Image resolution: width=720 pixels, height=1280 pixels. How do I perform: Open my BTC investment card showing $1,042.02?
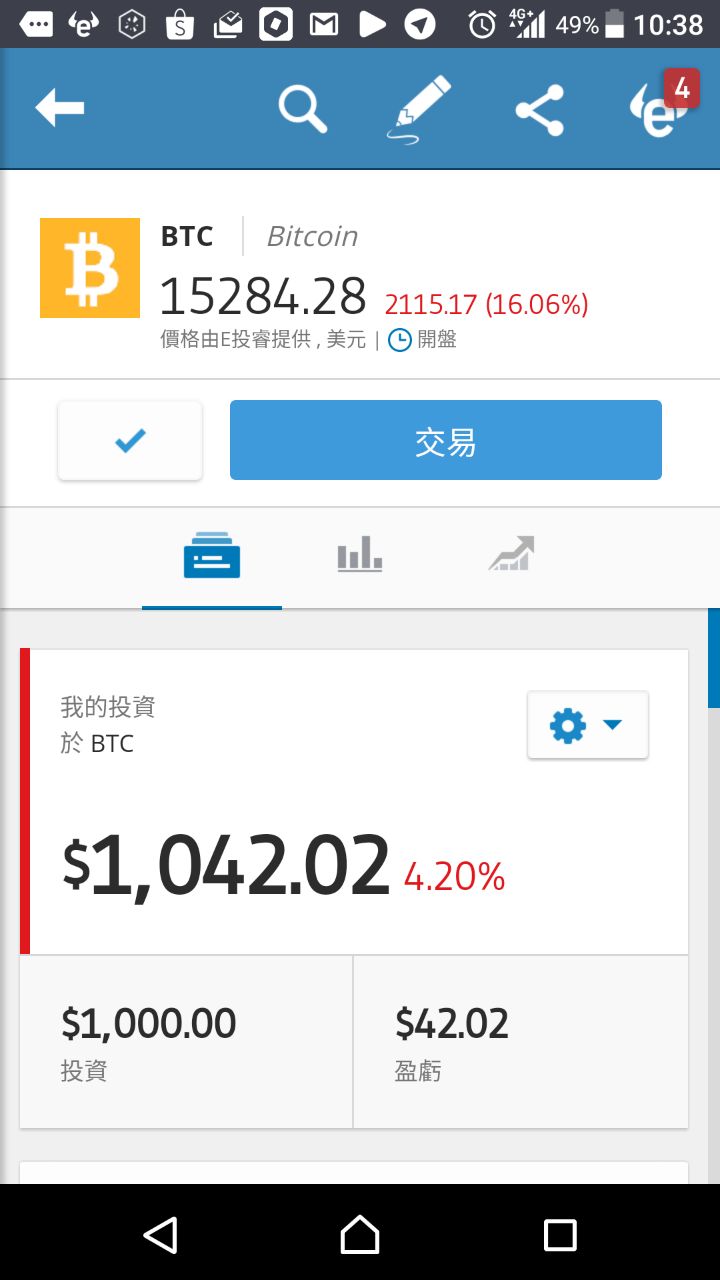click(x=354, y=802)
